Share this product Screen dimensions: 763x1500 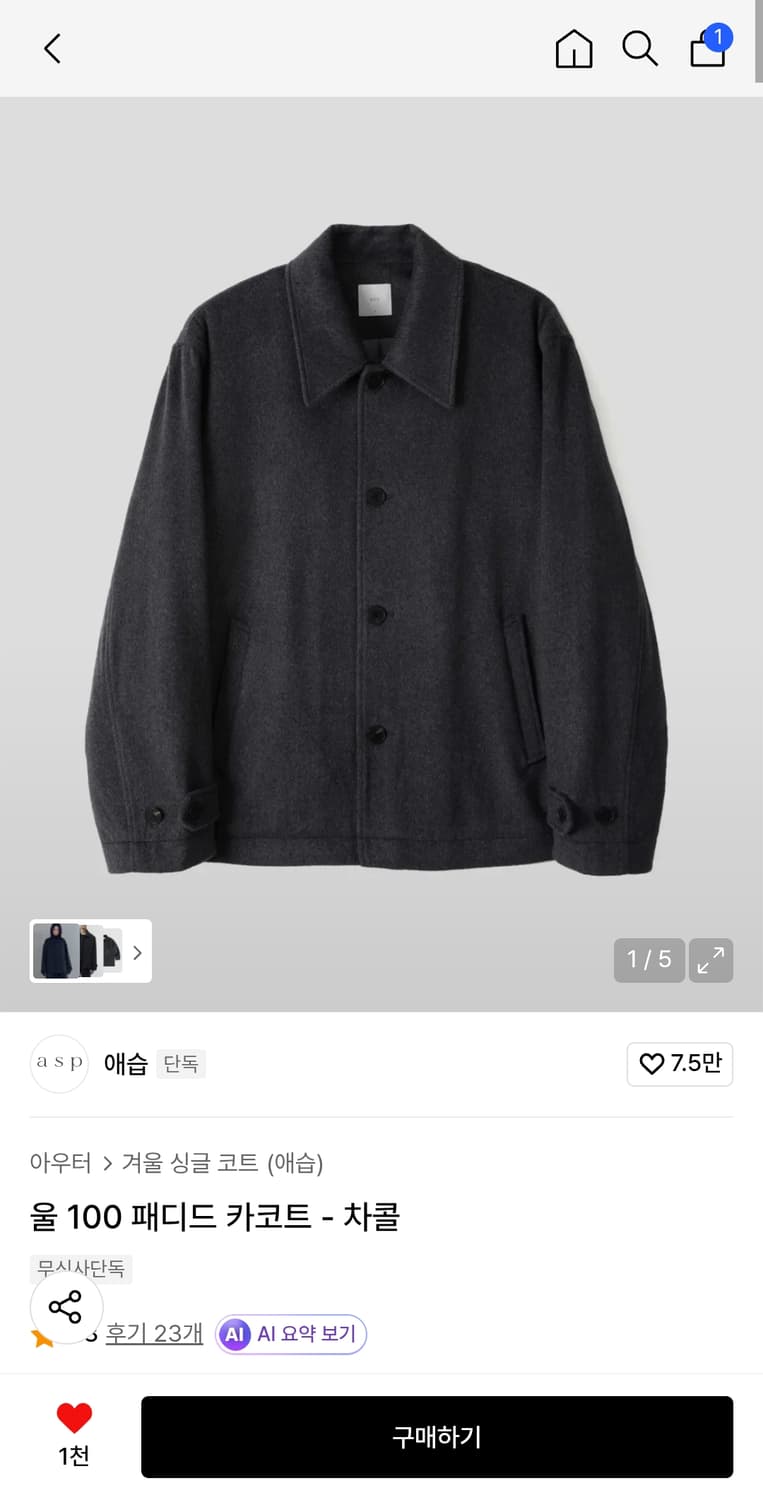(66, 1307)
